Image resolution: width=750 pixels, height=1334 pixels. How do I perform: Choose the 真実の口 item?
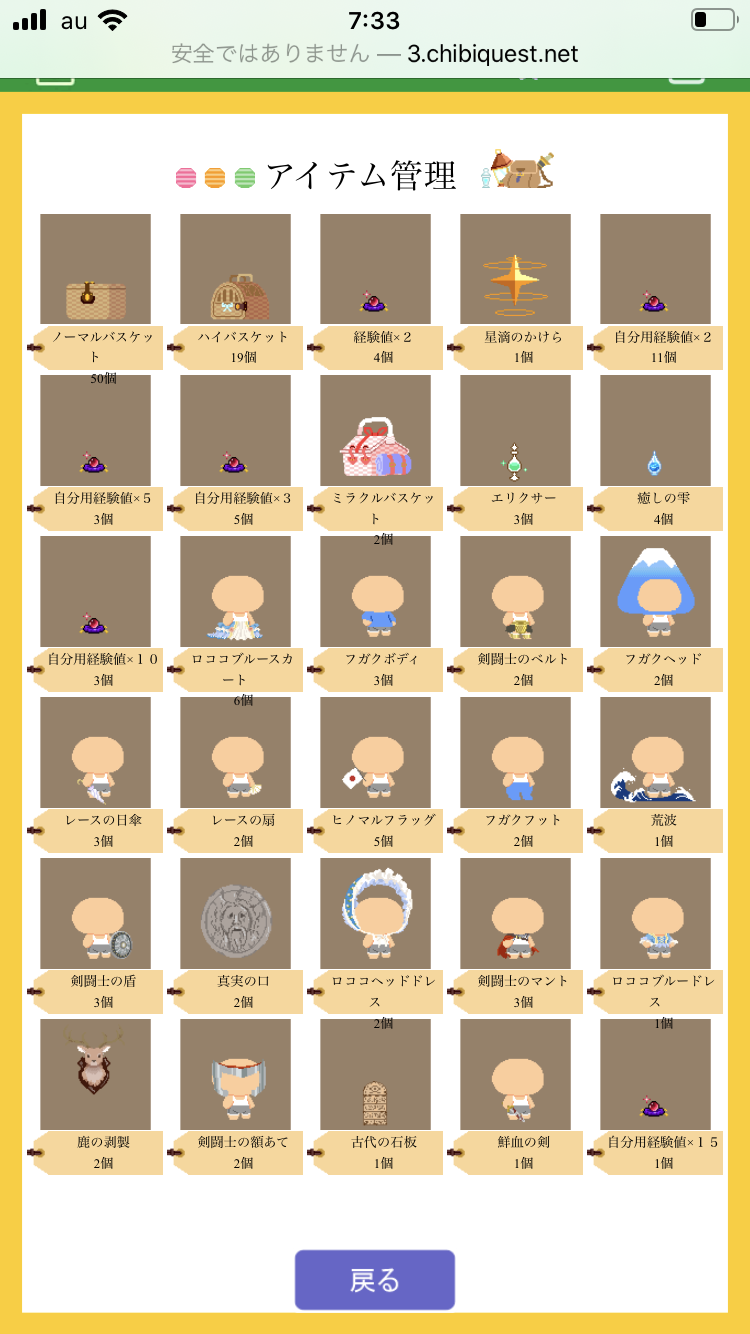[x=235, y=913]
